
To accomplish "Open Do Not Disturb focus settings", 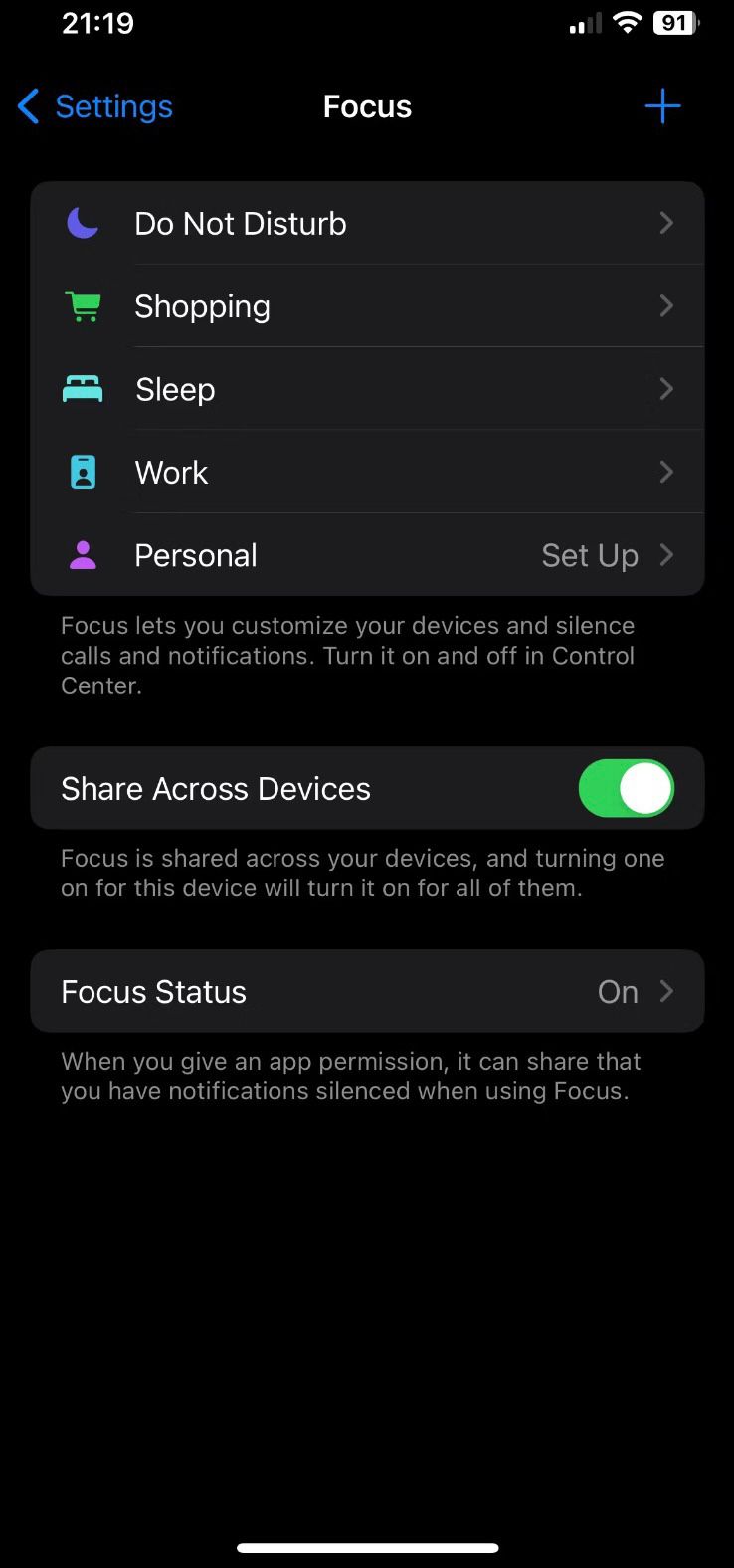I will click(x=367, y=223).
